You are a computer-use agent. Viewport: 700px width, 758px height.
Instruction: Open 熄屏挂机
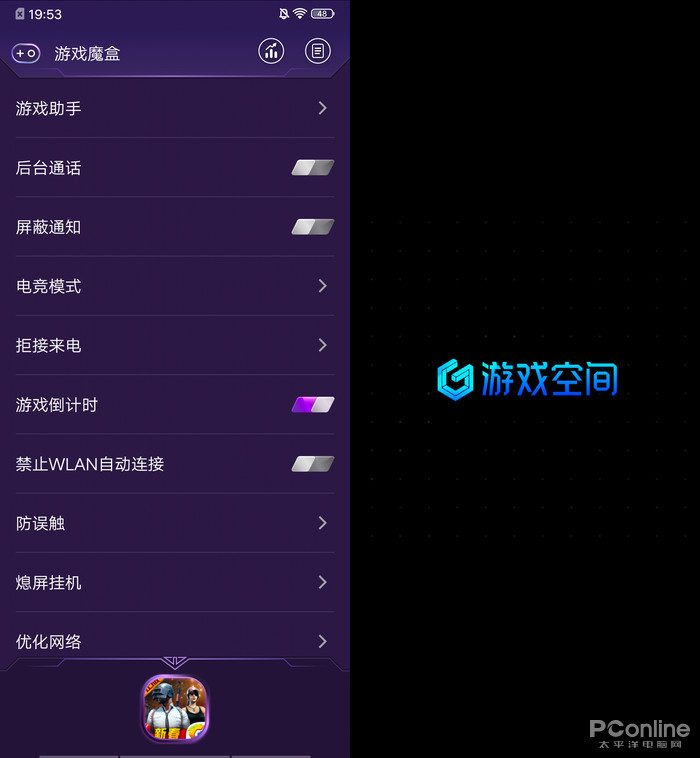[x=174, y=582]
